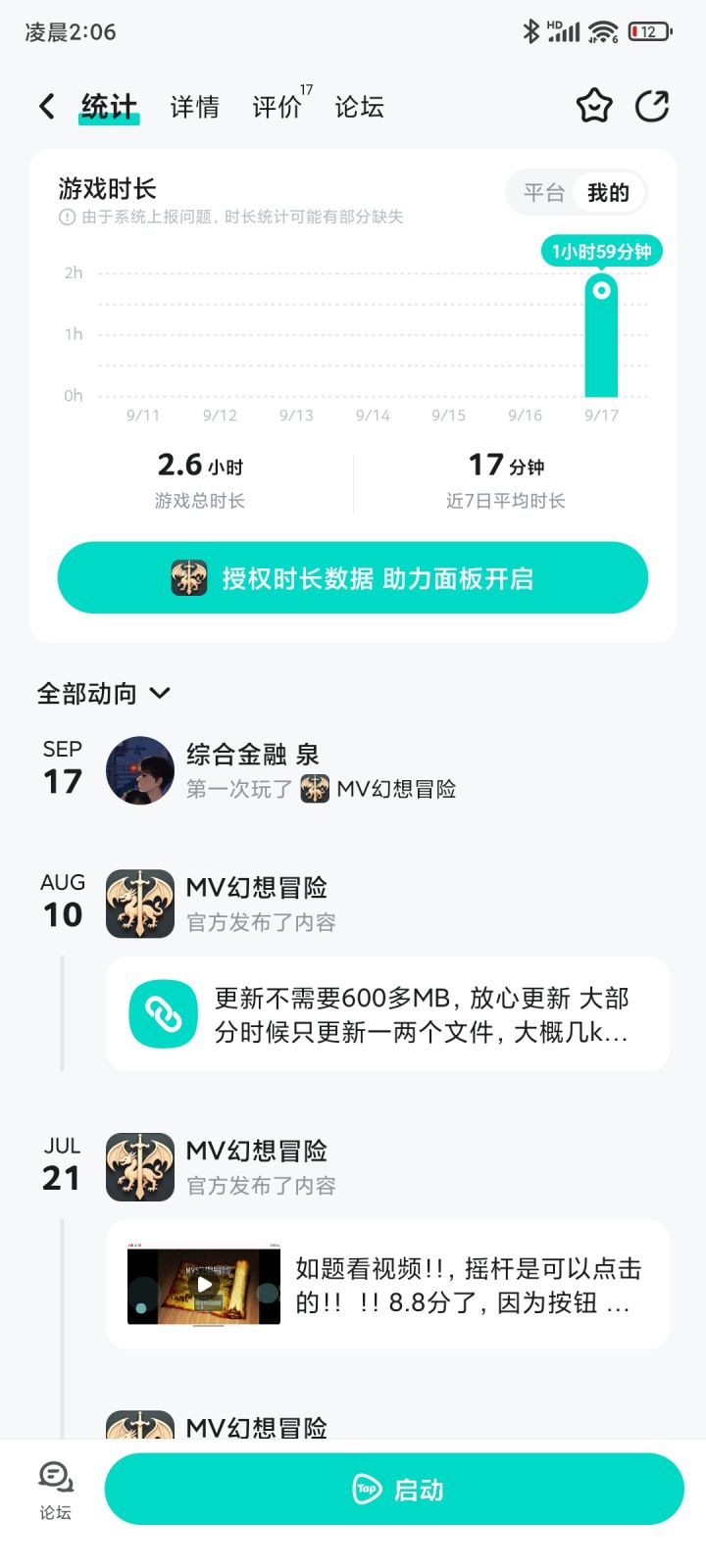Tap the info icon next to the time statistics notice
The height and width of the screenshot is (1568, 706).
click(x=66, y=218)
